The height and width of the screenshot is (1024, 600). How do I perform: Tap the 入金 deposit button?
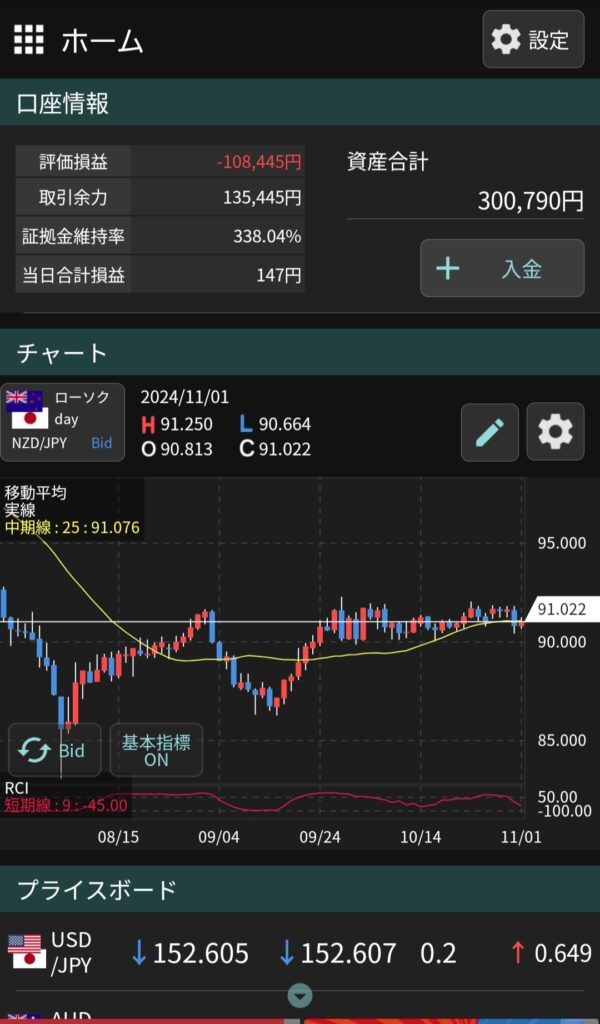[502, 268]
